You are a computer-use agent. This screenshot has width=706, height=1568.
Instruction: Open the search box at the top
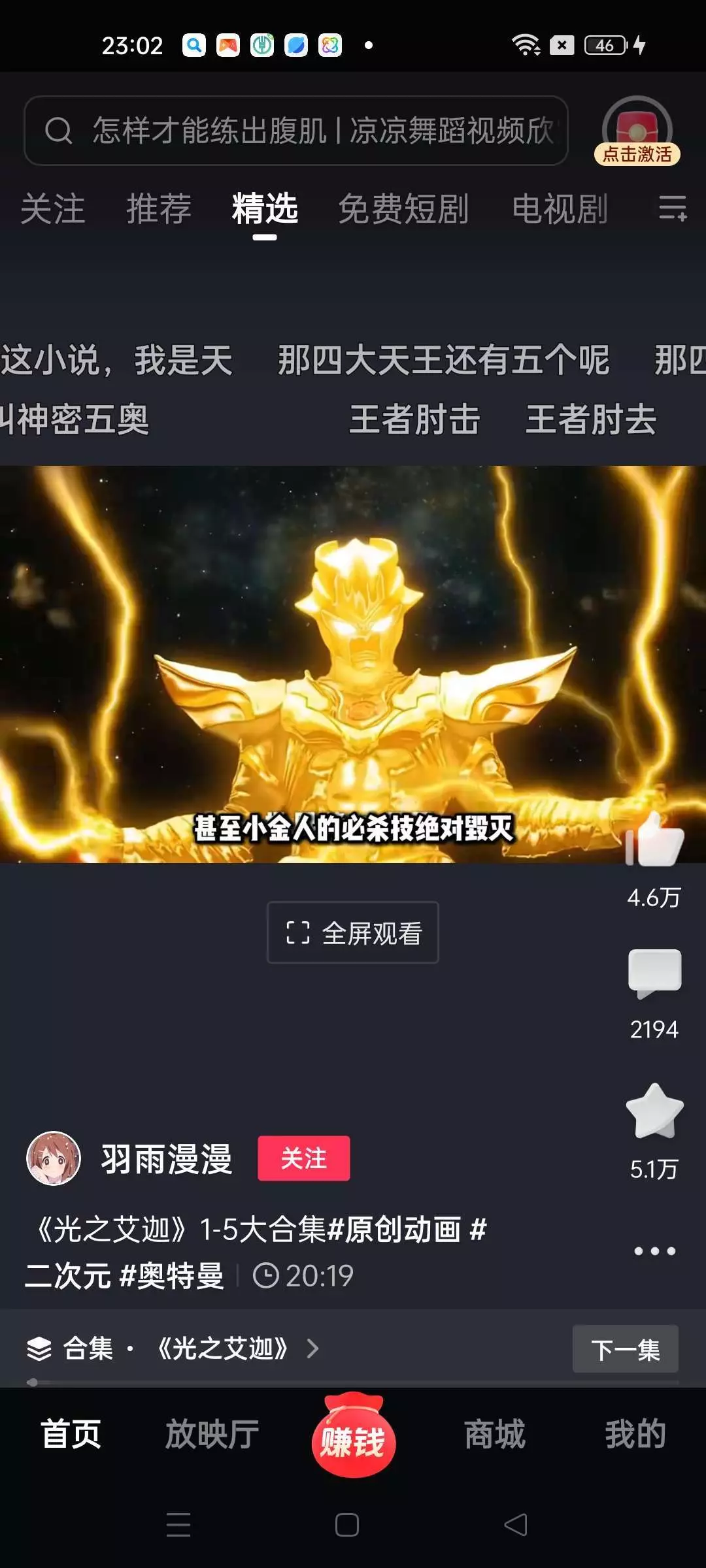click(x=295, y=131)
